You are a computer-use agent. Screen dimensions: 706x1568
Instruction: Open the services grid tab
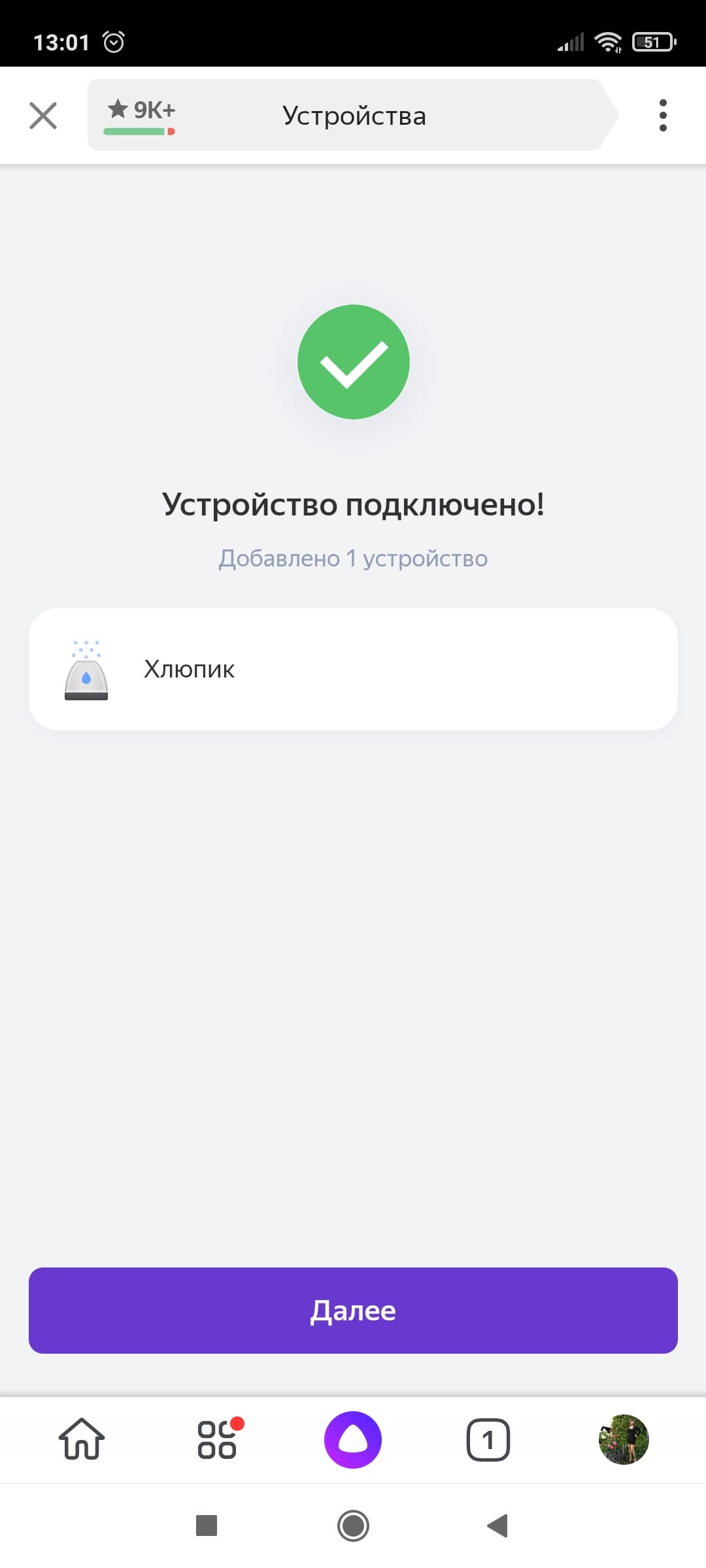[218, 1439]
